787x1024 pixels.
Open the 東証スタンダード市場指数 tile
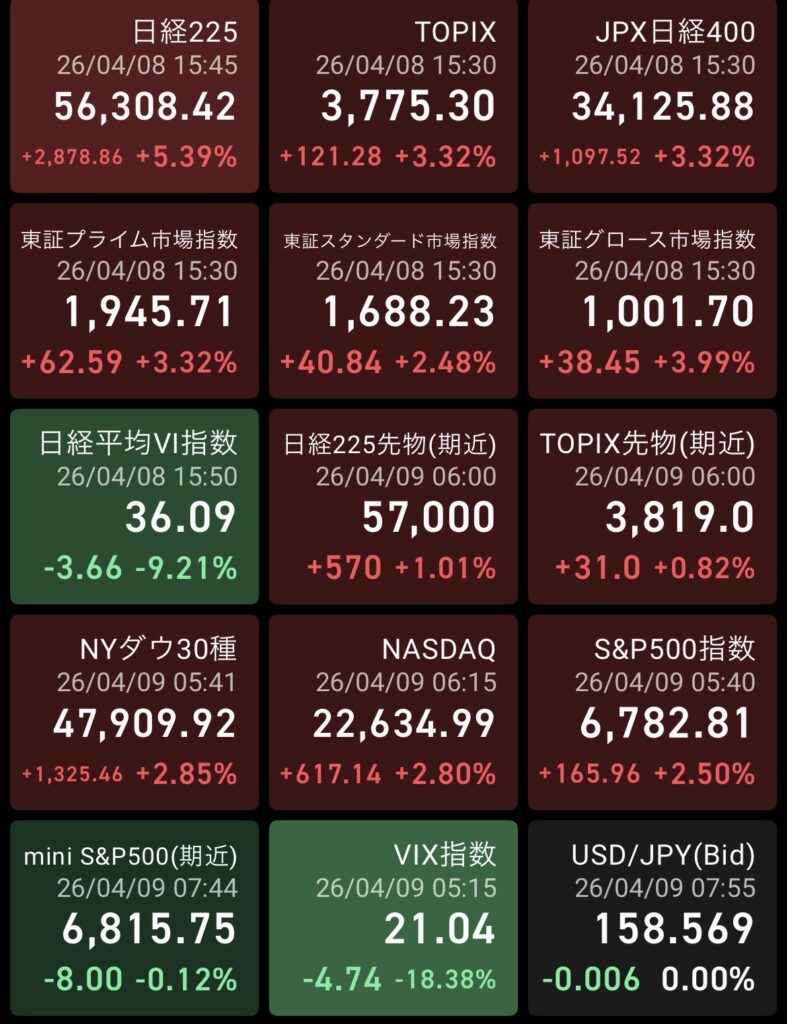393,301
